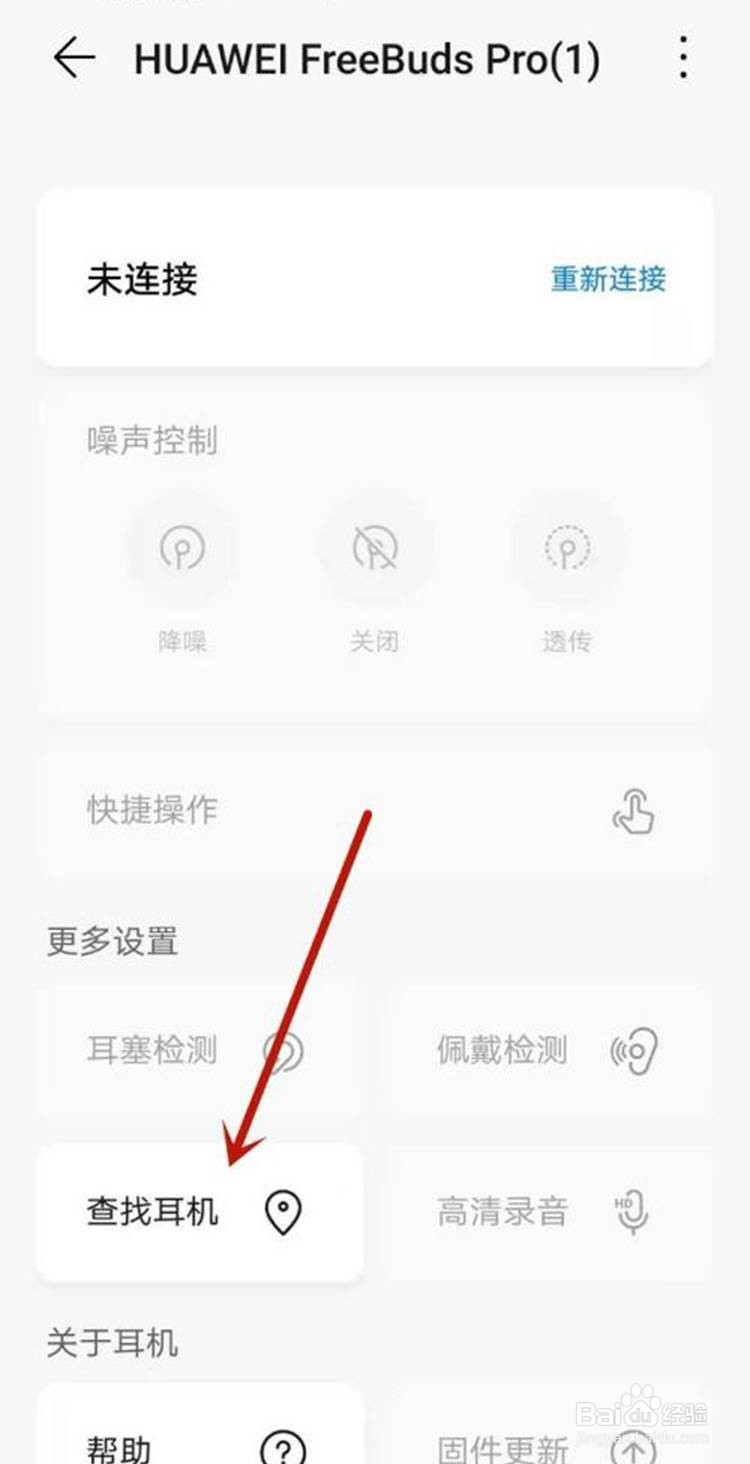Enable 透传 transparency mode icon
Screen dimensions: 750x1464
[x=567, y=549]
